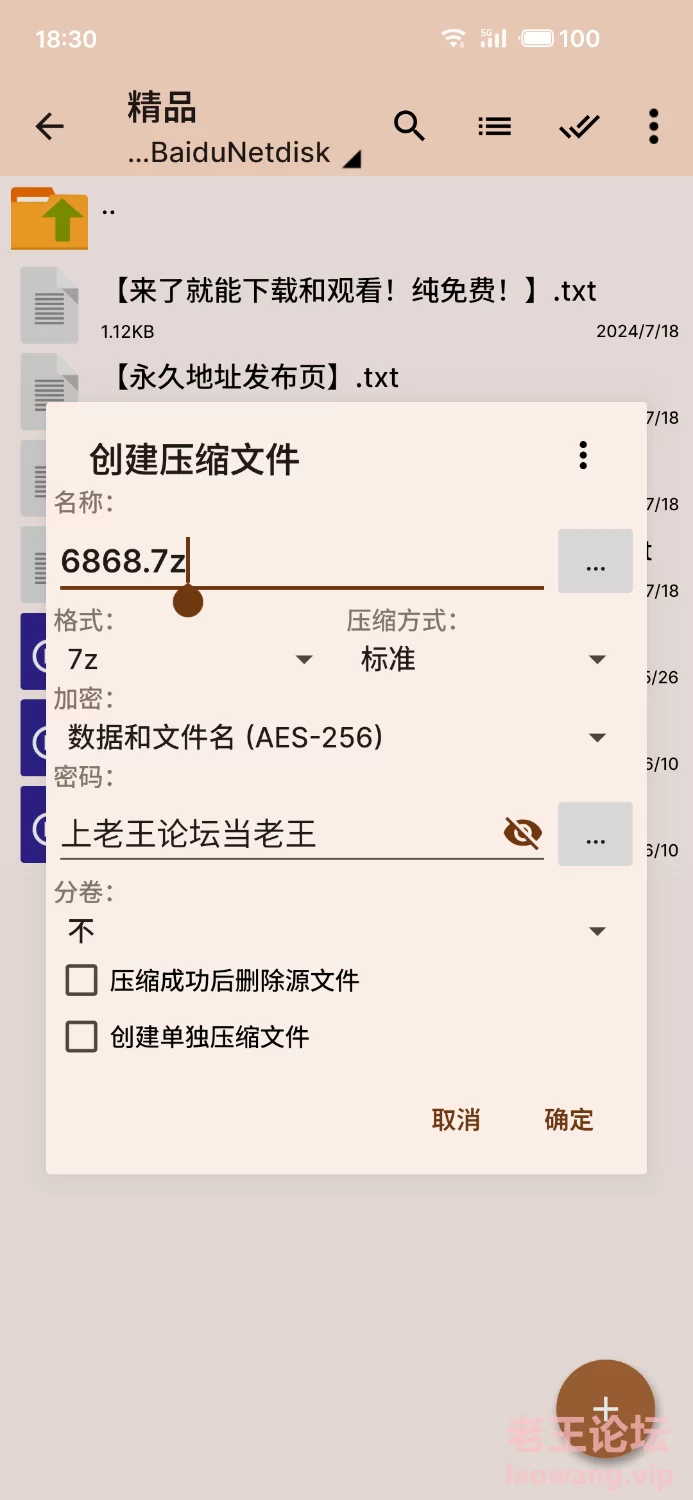This screenshot has width=693, height=1500.
Task: Toggle password visibility eye icon
Action: (522, 832)
